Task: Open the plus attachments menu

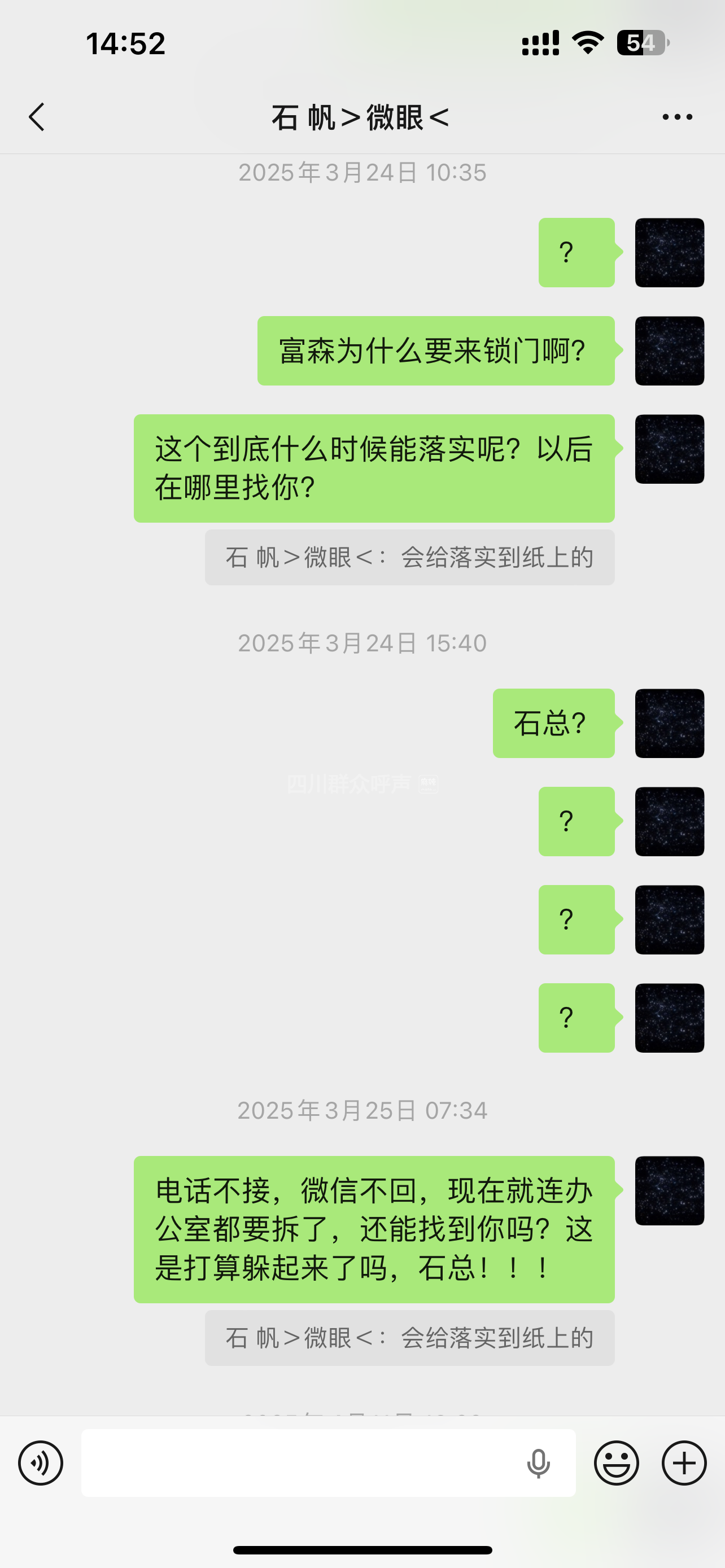Action: pos(684,1462)
